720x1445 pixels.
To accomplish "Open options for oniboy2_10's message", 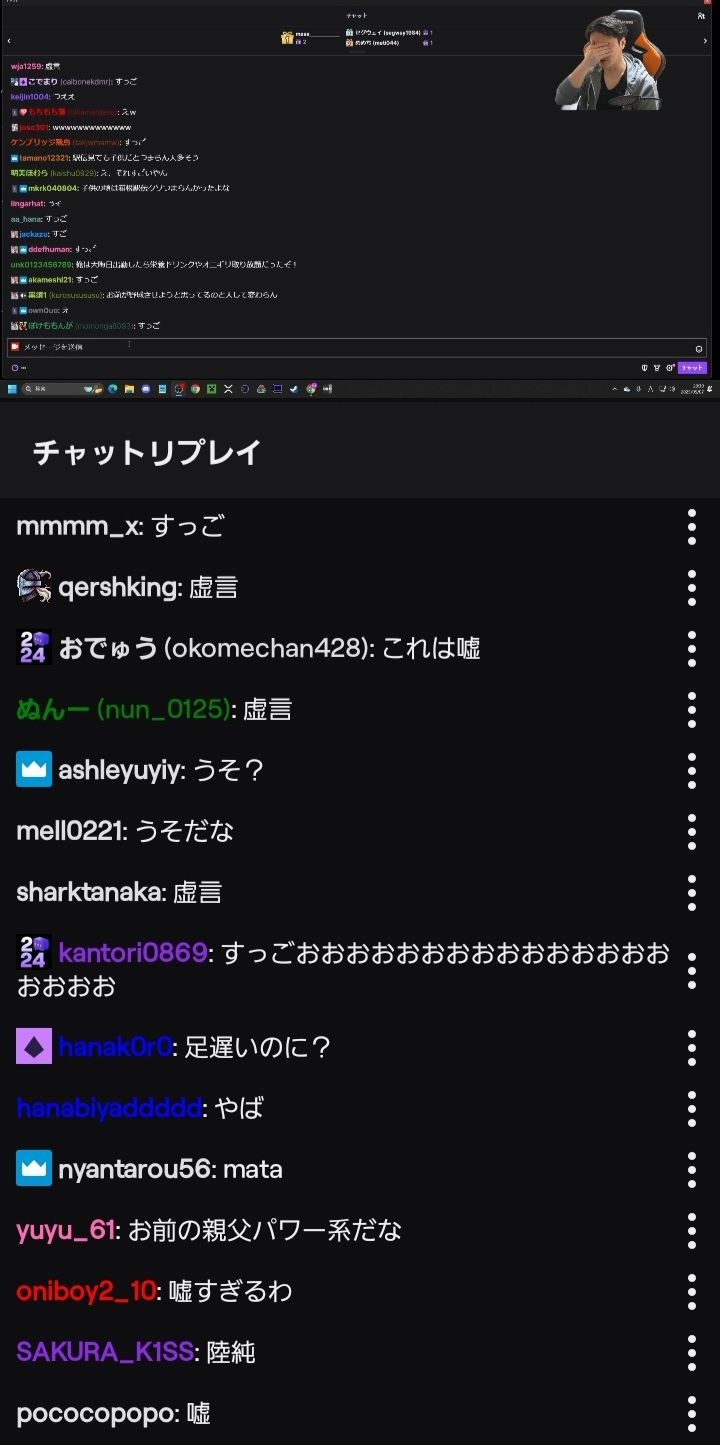I will [x=691, y=1292].
